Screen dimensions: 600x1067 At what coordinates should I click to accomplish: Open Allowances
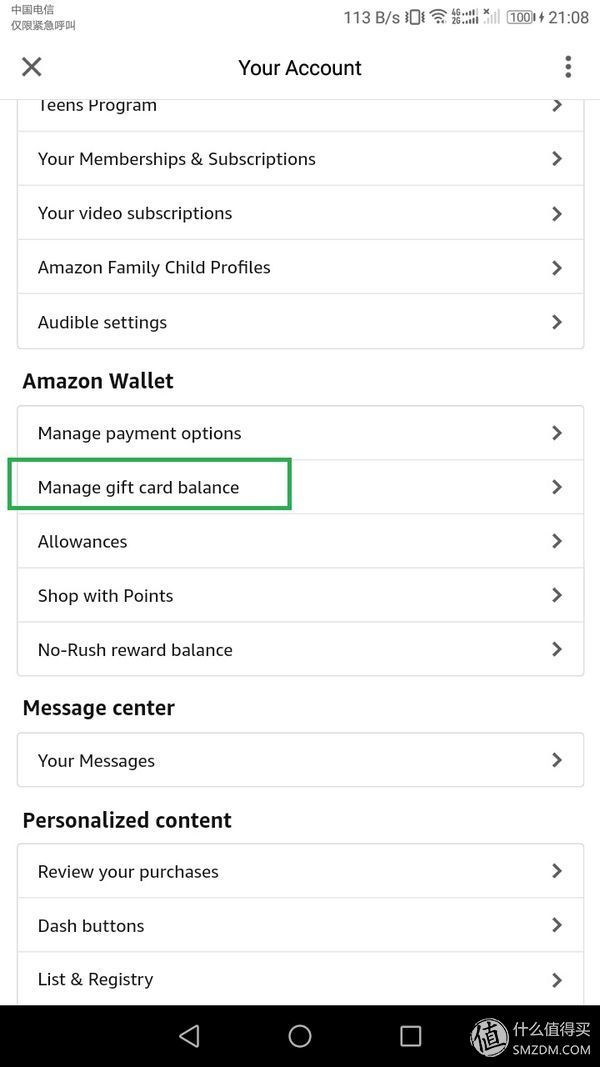coord(300,541)
